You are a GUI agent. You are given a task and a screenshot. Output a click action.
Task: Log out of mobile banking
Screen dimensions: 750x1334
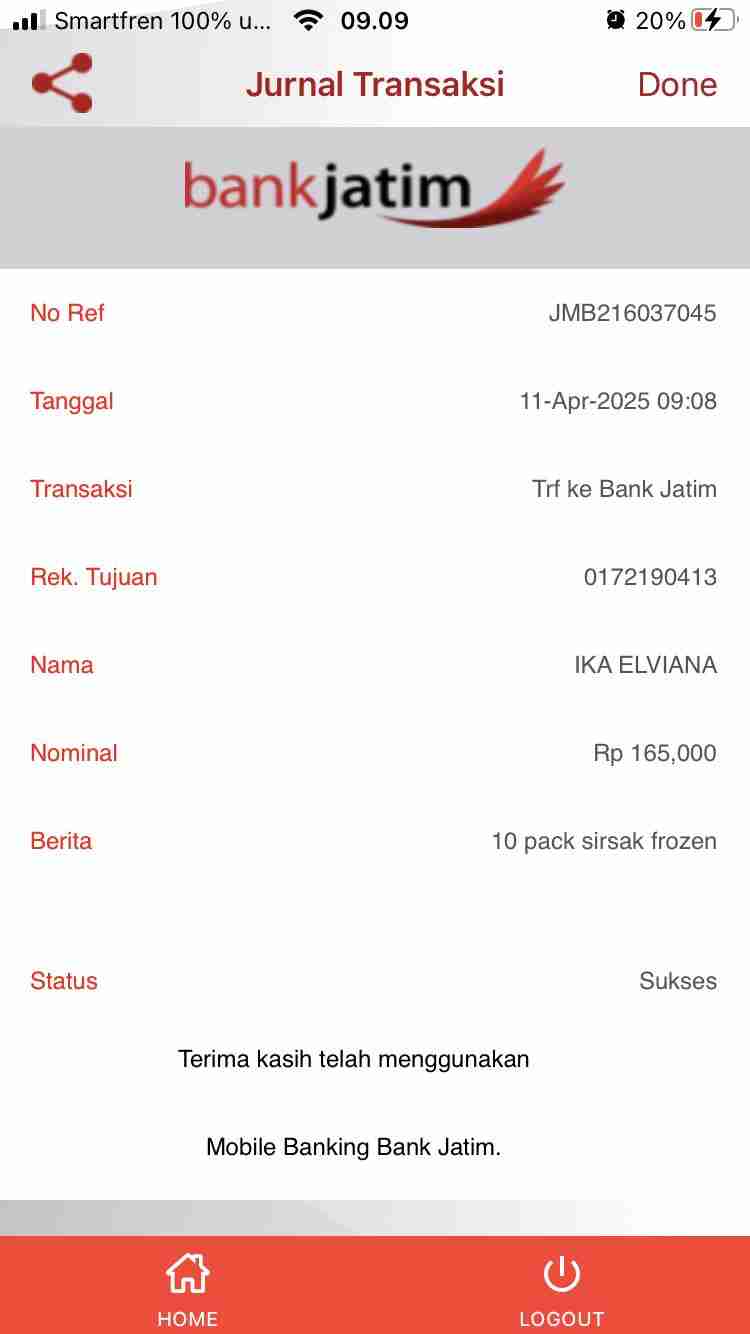[561, 1290]
